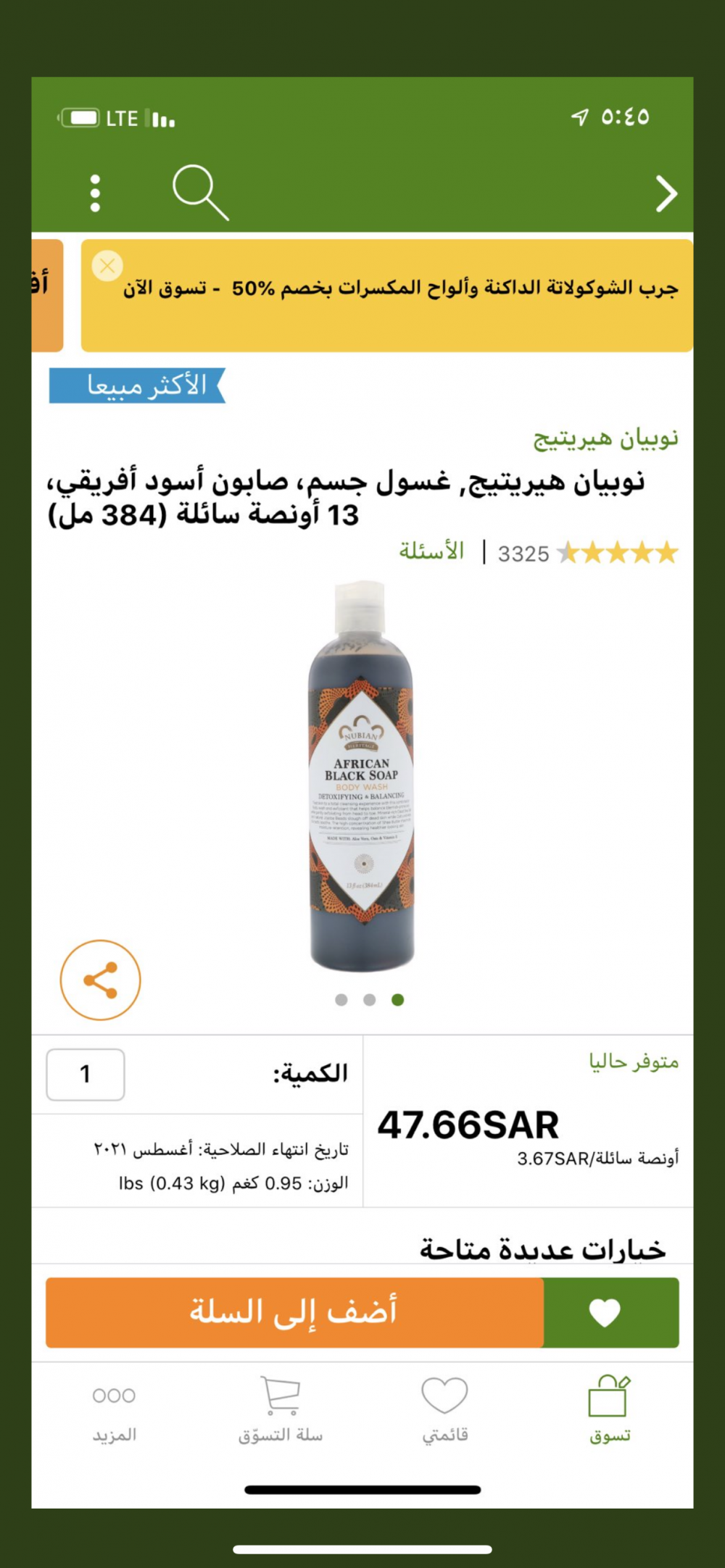This screenshot has height=1568, width=725.
Task: Open the three-dot overflow menu
Action: tap(95, 193)
